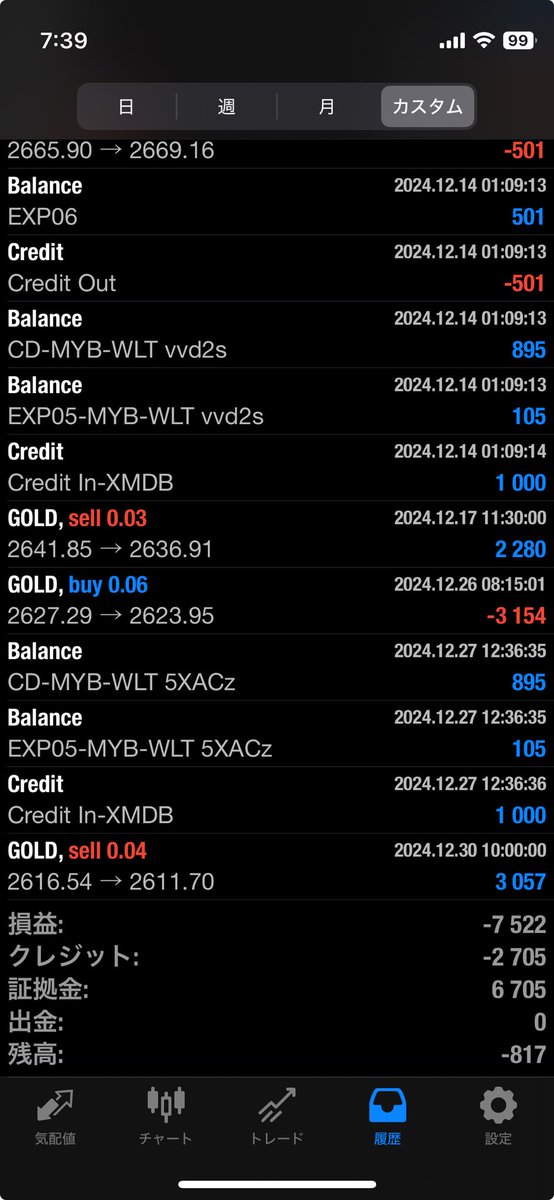Image resolution: width=554 pixels, height=1200 pixels.
Task: Open the Credit Out entry
Action: 277,268
